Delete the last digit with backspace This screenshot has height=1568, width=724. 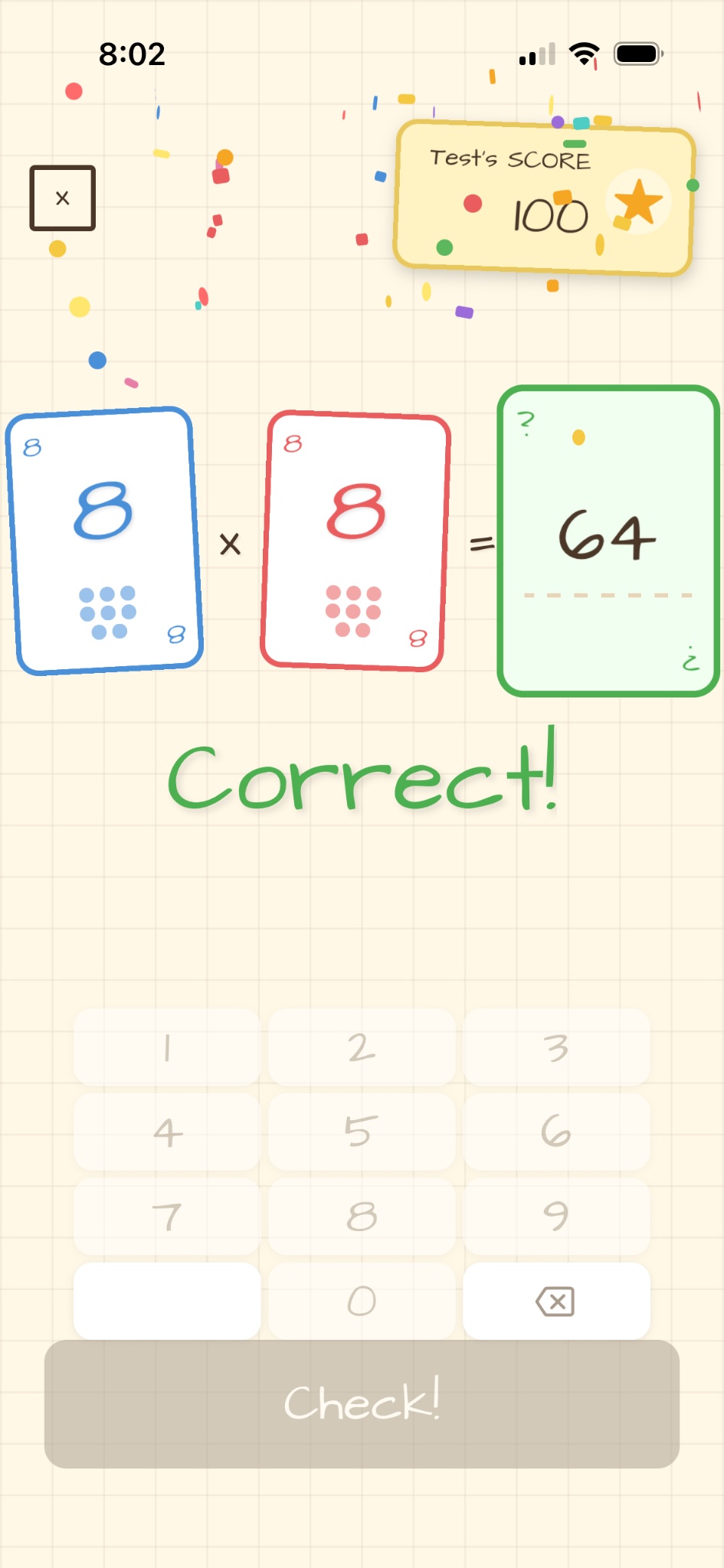click(x=556, y=1301)
